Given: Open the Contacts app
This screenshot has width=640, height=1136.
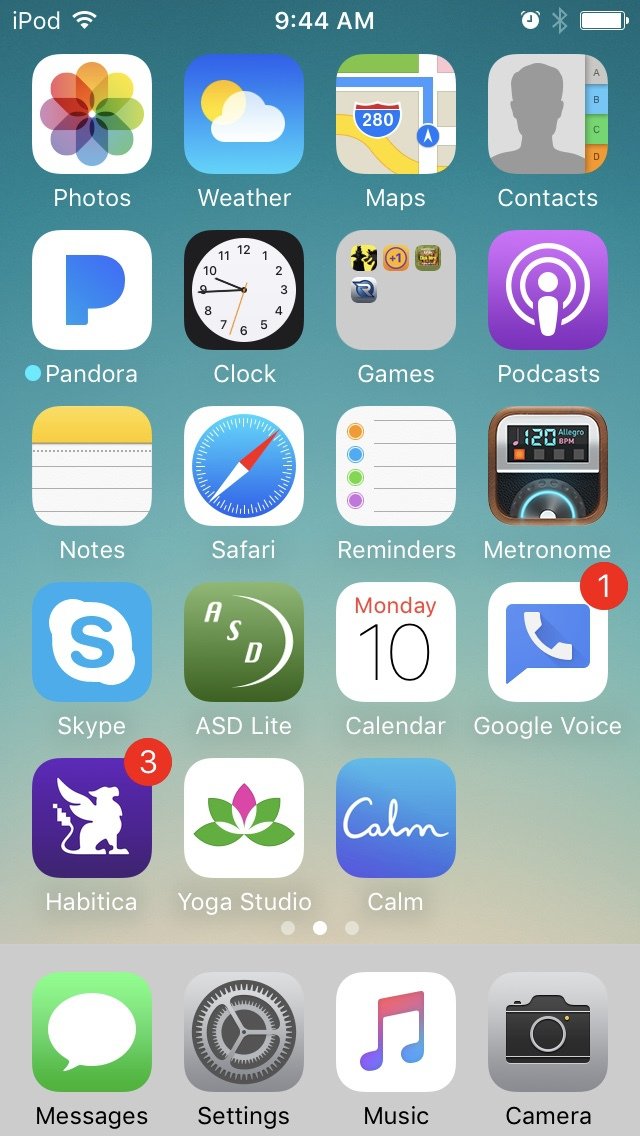Looking at the screenshot, I should pyautogui.click(x=548, y=114).
